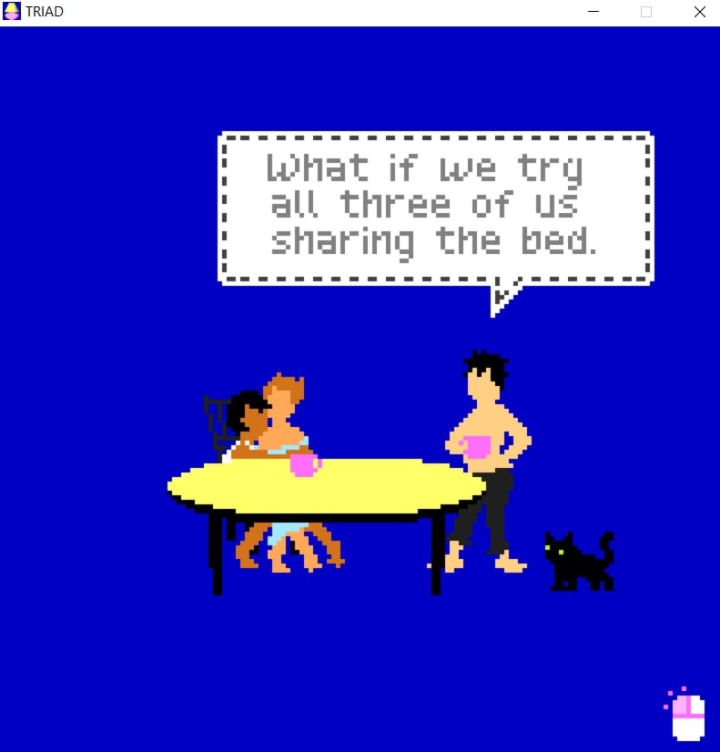Close the TRIAD window
Screen dimensions: 720x752
(699, 12)
